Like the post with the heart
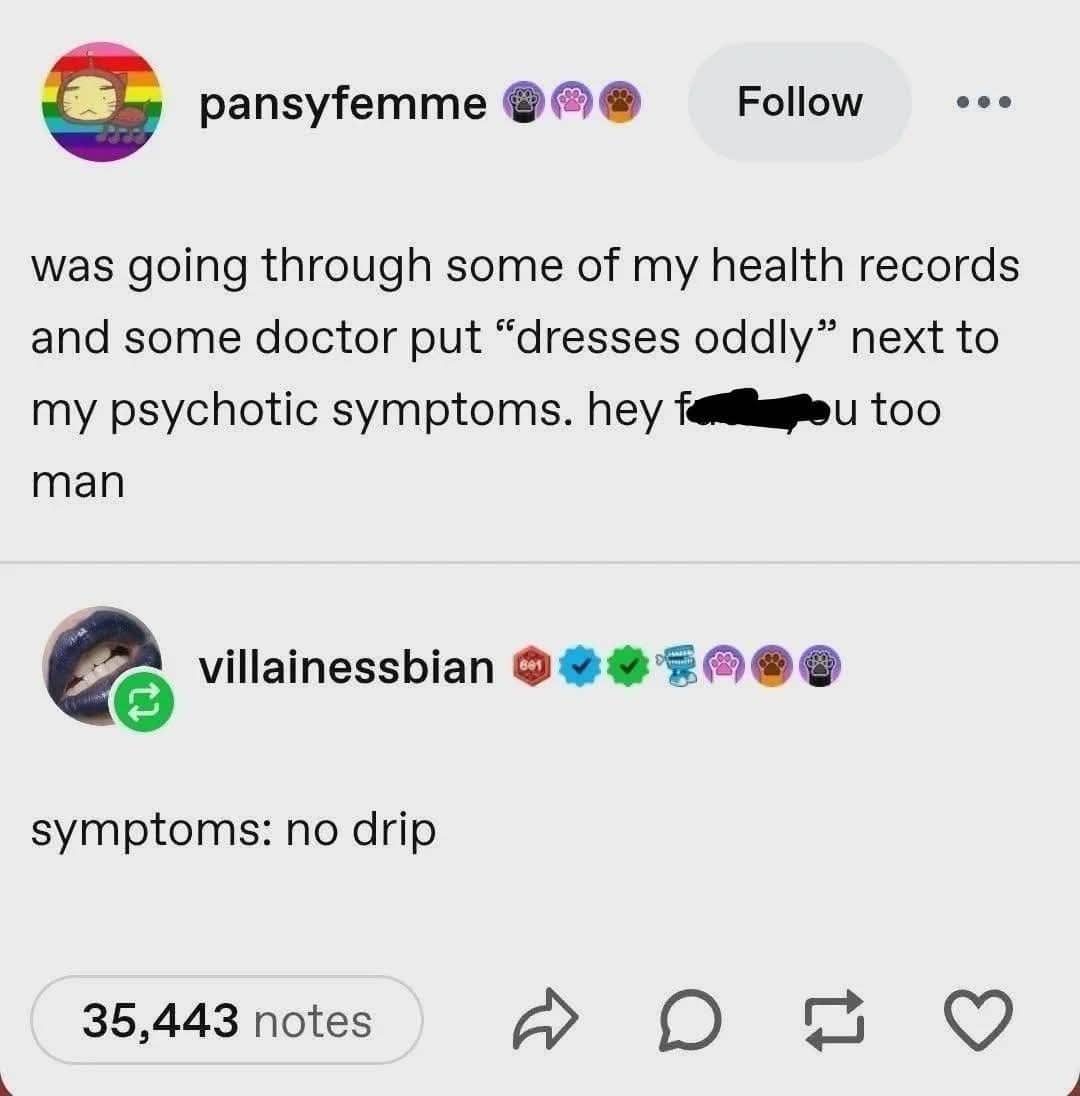This screenshot has height=1096, width=1080. coord(980,1020)
